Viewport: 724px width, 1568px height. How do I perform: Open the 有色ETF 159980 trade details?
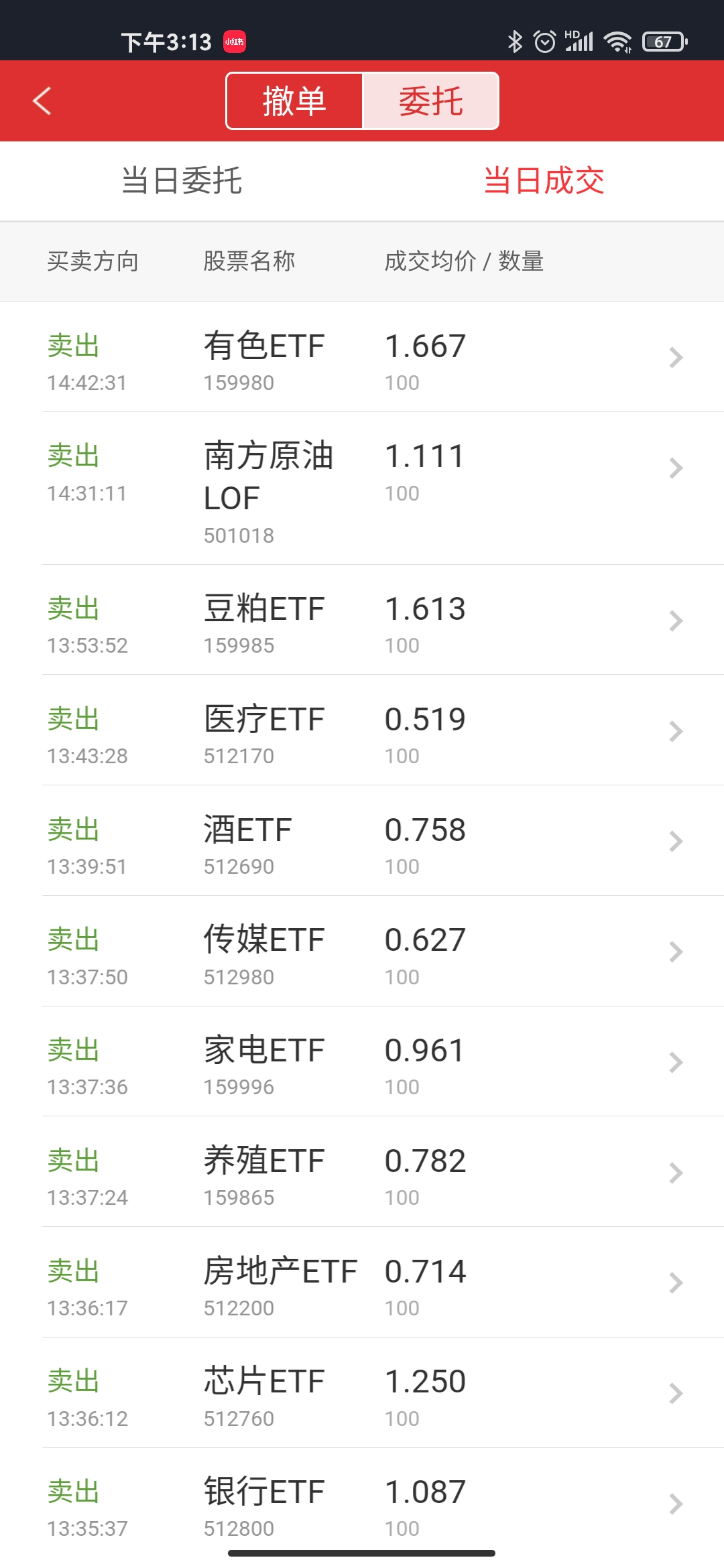click(x=362, y=357)
